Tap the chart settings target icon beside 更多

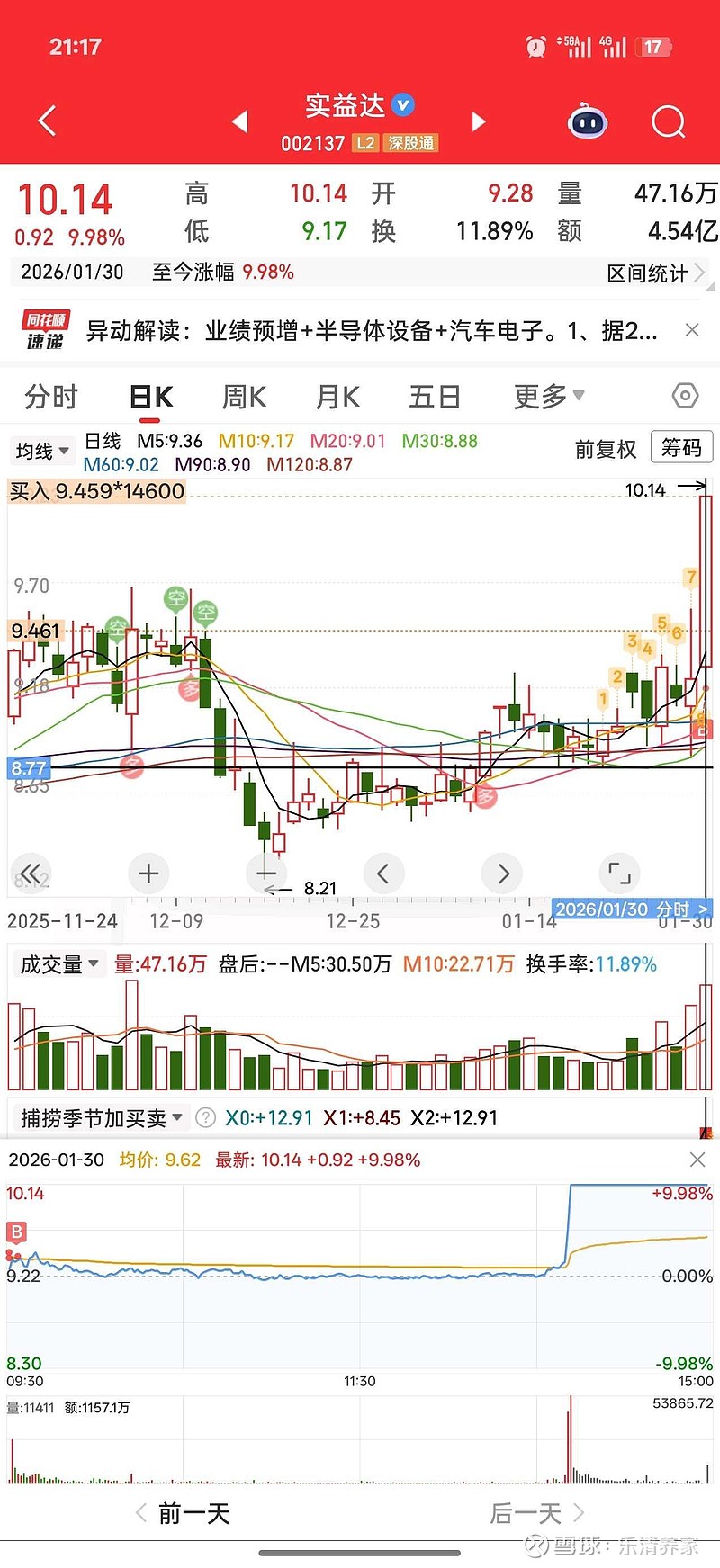click(685, 396)
